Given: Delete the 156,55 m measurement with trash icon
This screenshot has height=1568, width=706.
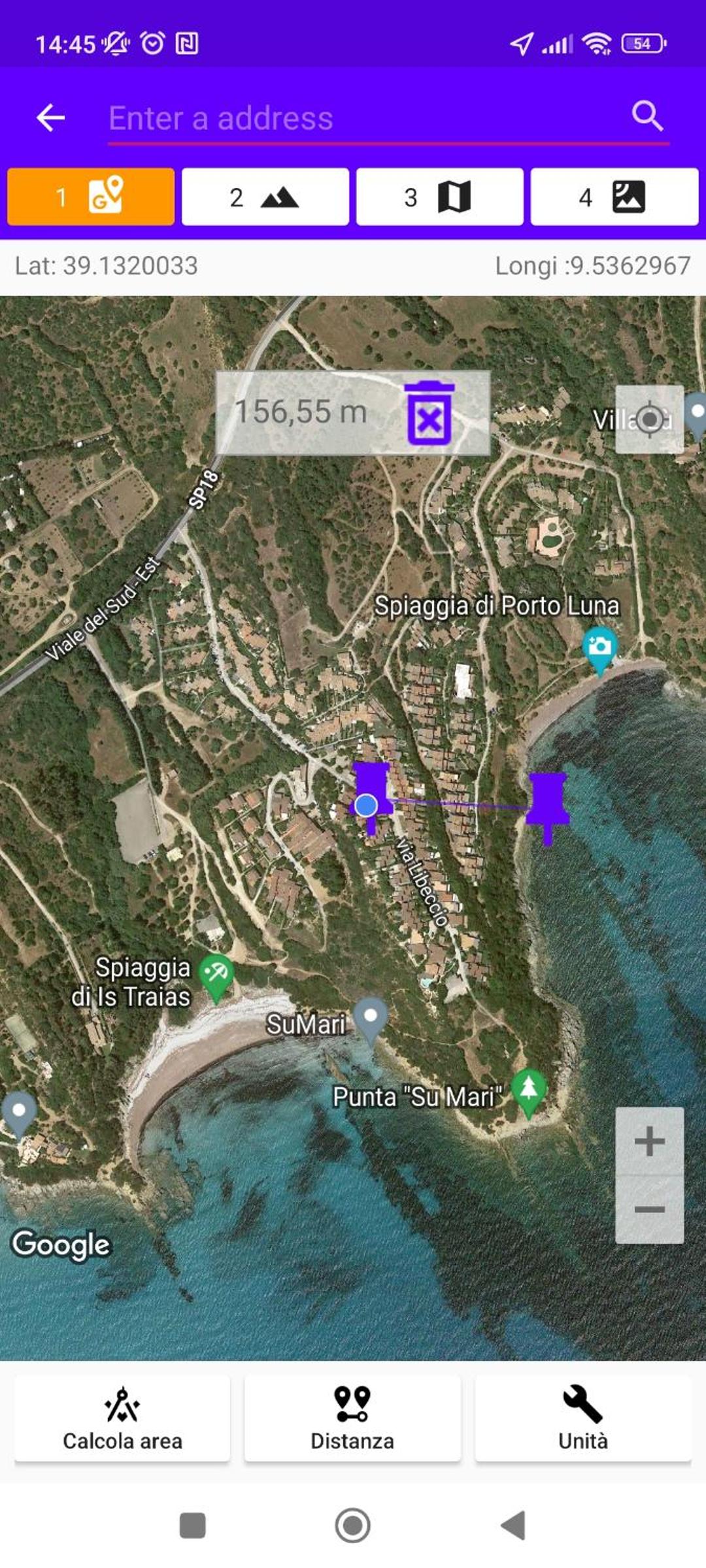Looking at the screenshot, I should (x=429, y=413).
